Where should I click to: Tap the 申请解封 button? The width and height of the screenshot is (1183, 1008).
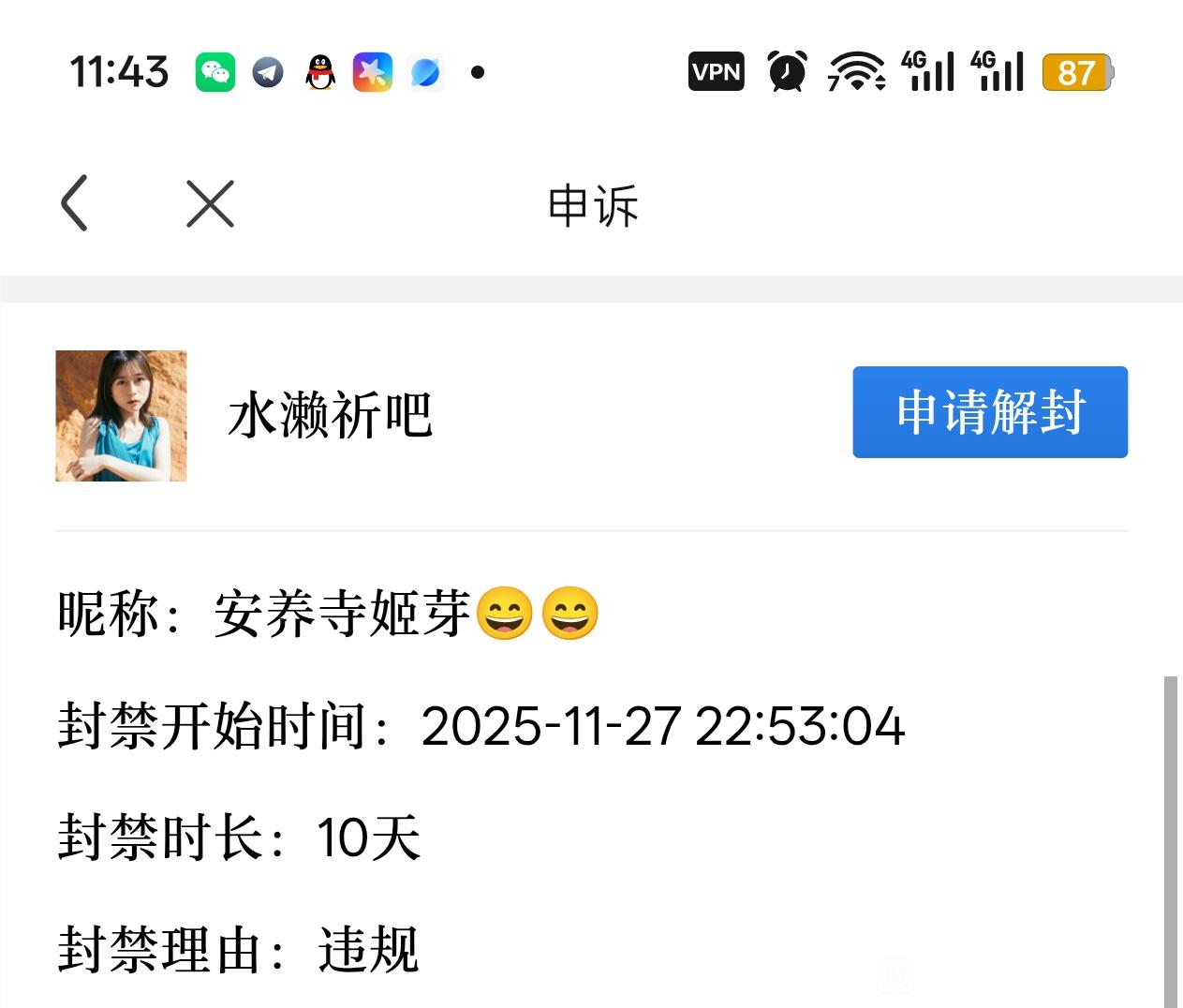(x=989, y=412)
